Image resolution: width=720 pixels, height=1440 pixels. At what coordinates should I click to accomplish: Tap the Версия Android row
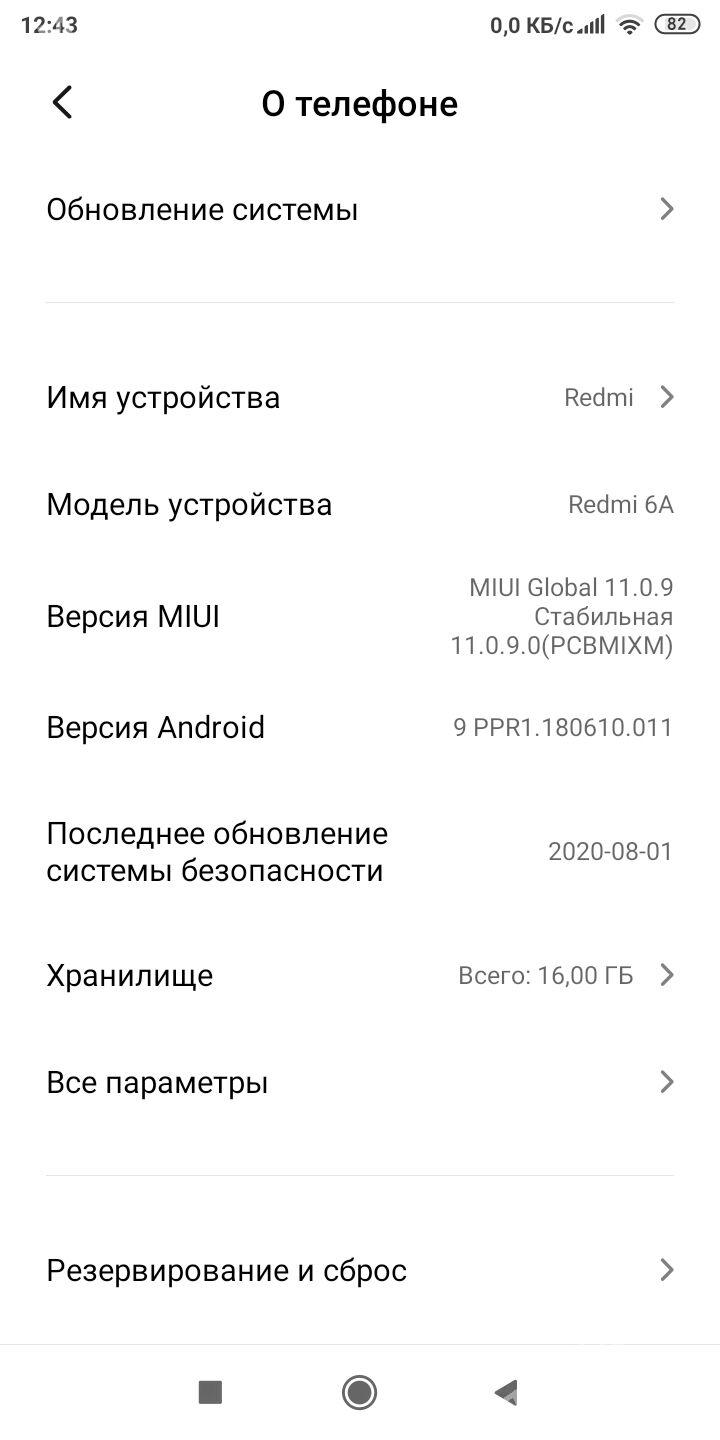click(360, 727)
